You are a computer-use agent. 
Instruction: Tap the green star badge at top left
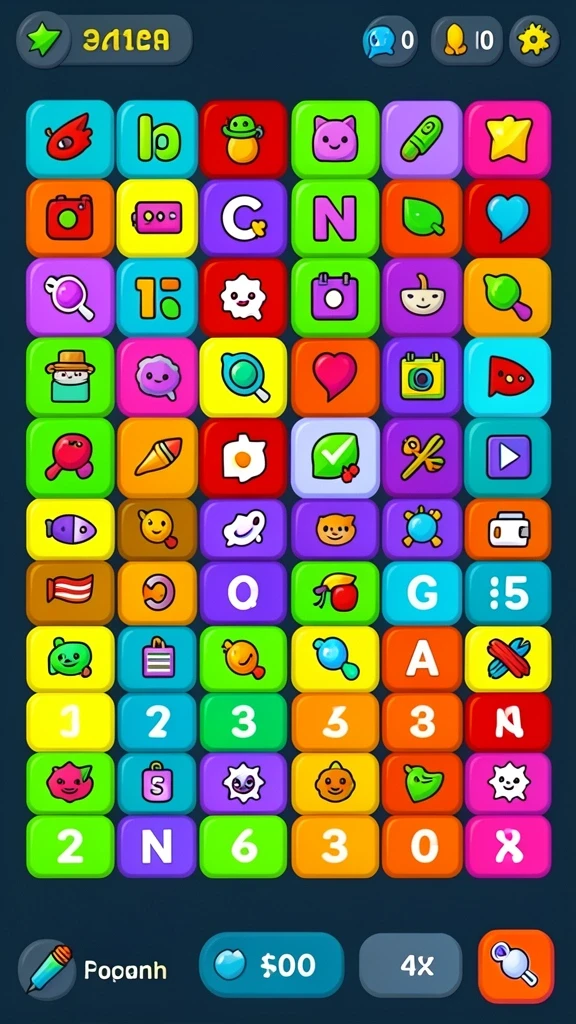point(44,40)
